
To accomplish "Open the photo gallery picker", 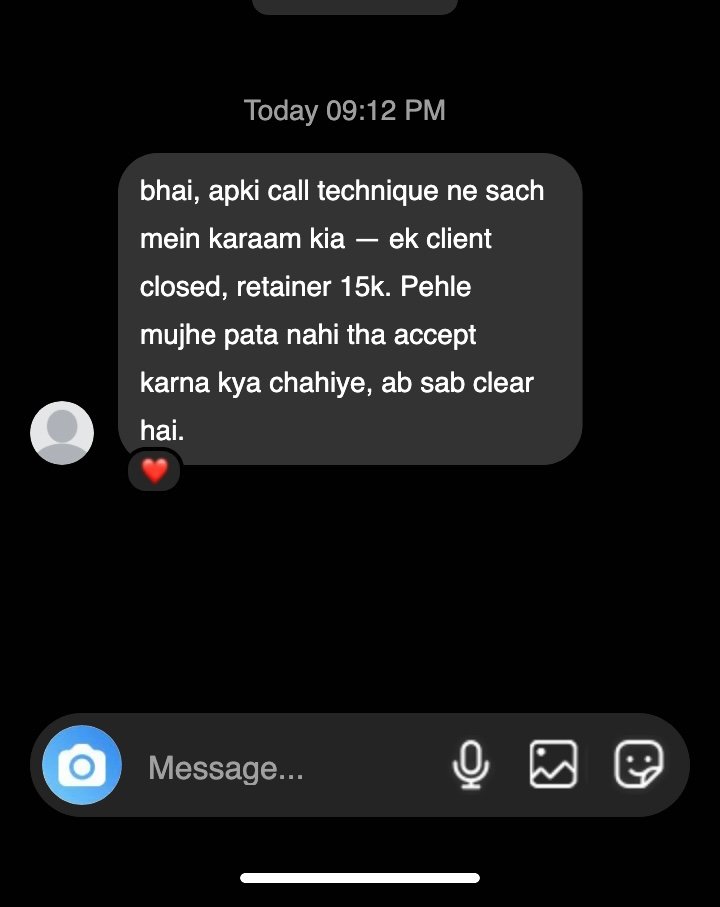I will [553, 765].
